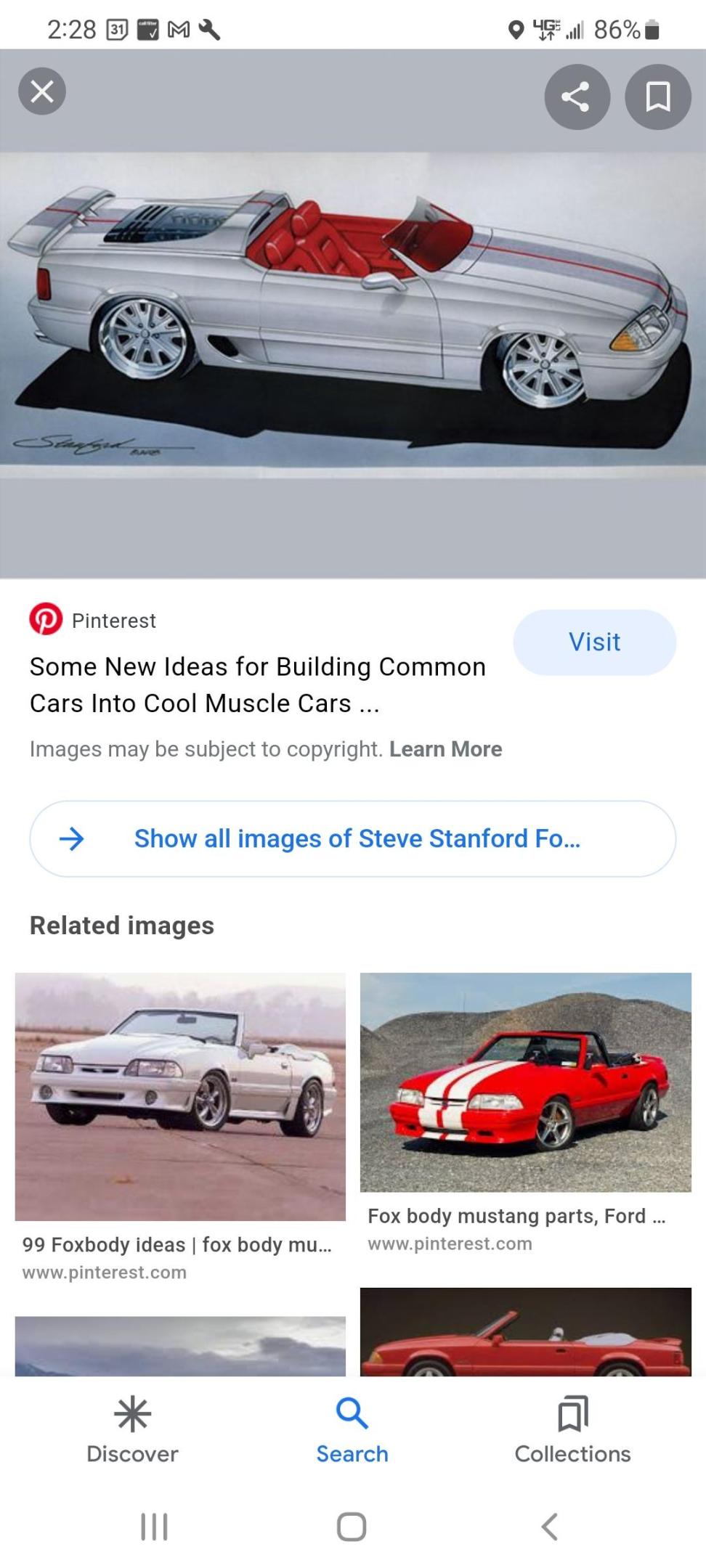Open the Discover feed icon
The height and width of the screenshot is (1568, 706).
coord(131,1414)
